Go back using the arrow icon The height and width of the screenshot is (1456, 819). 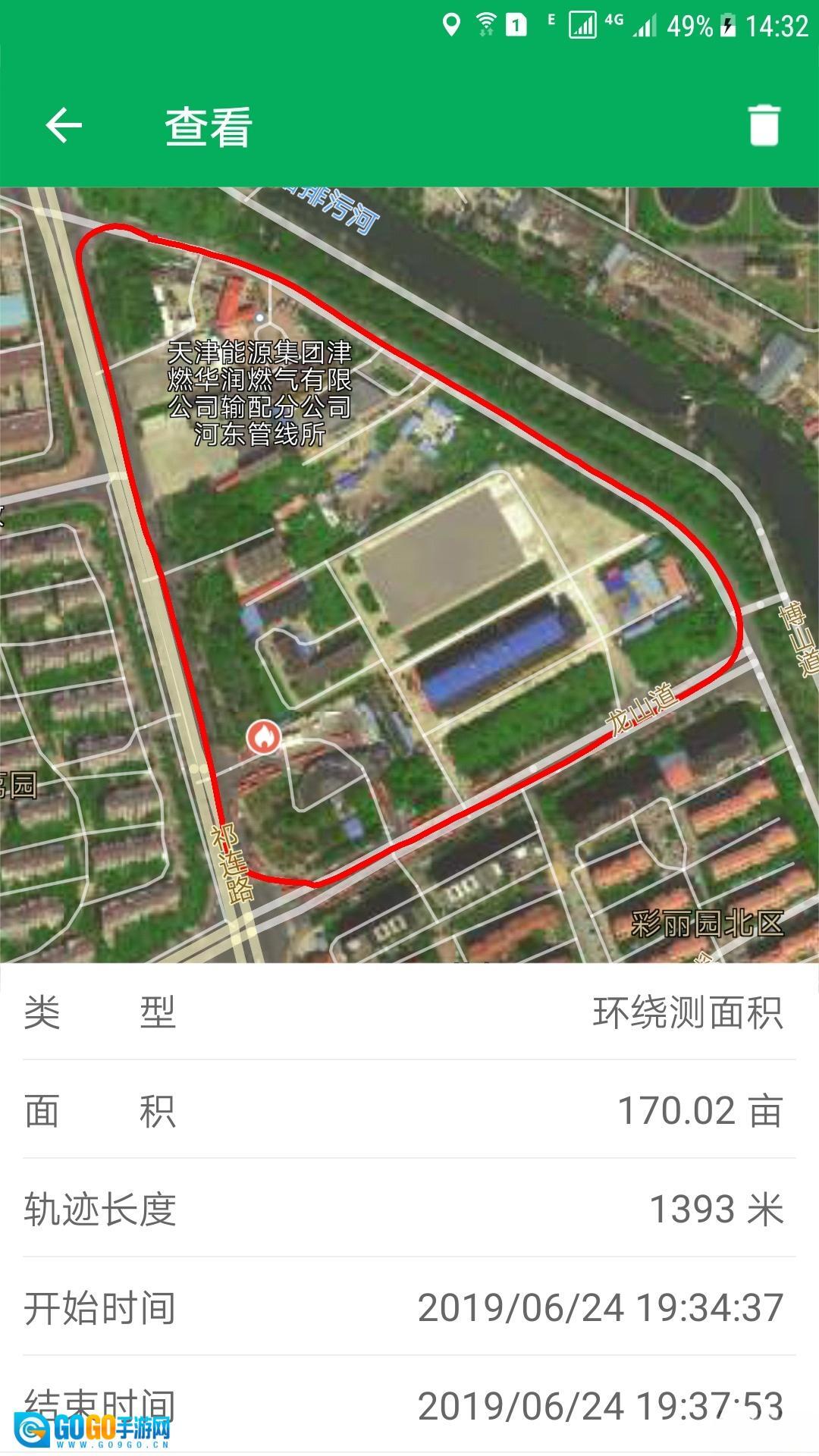[x=64, y=125]
